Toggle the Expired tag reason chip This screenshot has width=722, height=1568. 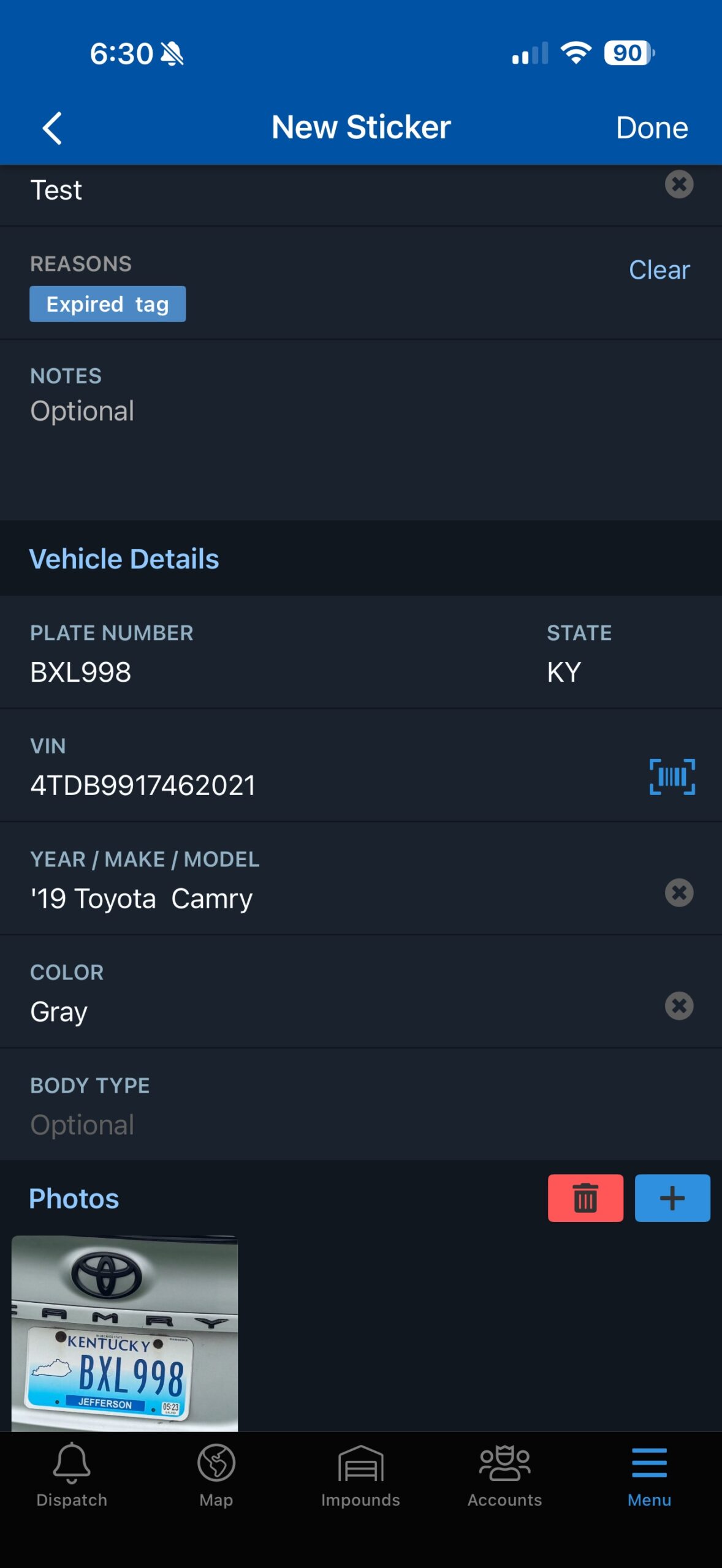[107, 304]
